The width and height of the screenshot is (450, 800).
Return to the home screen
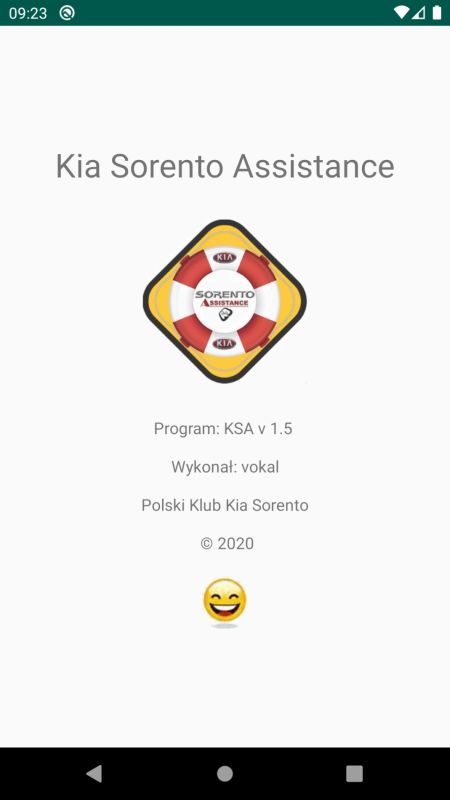pos(225,773)
